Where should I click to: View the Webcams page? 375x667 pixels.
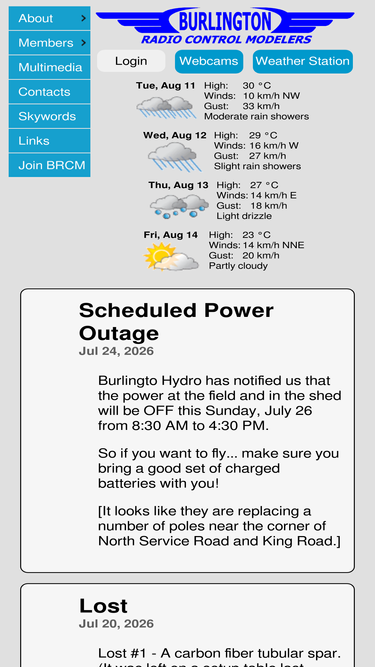pyautogui.click(x=209, y=61)
